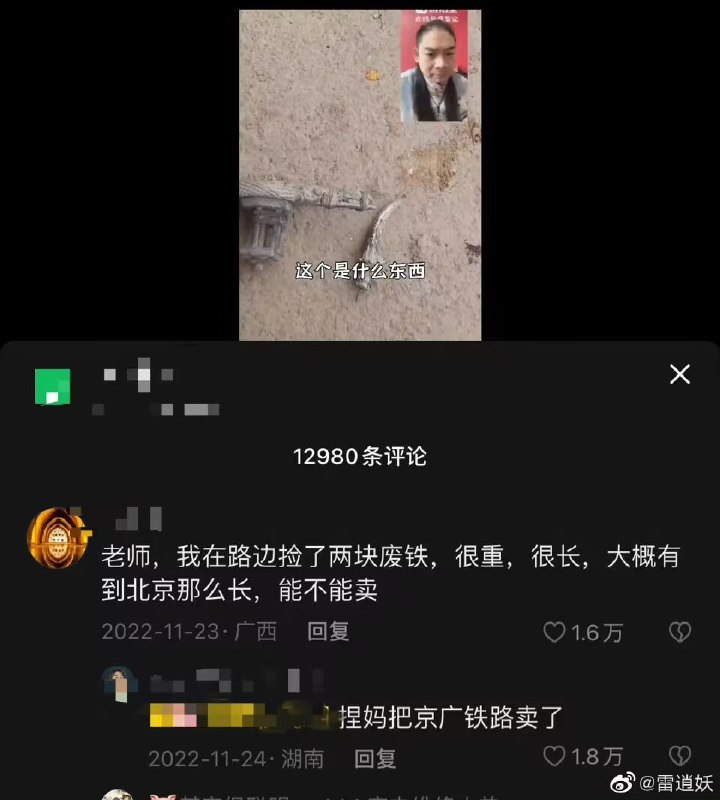Tap 回复 under the 2022-11-23 comment
The height and width of the screenshot is (800, 720).
click(328, 632)
